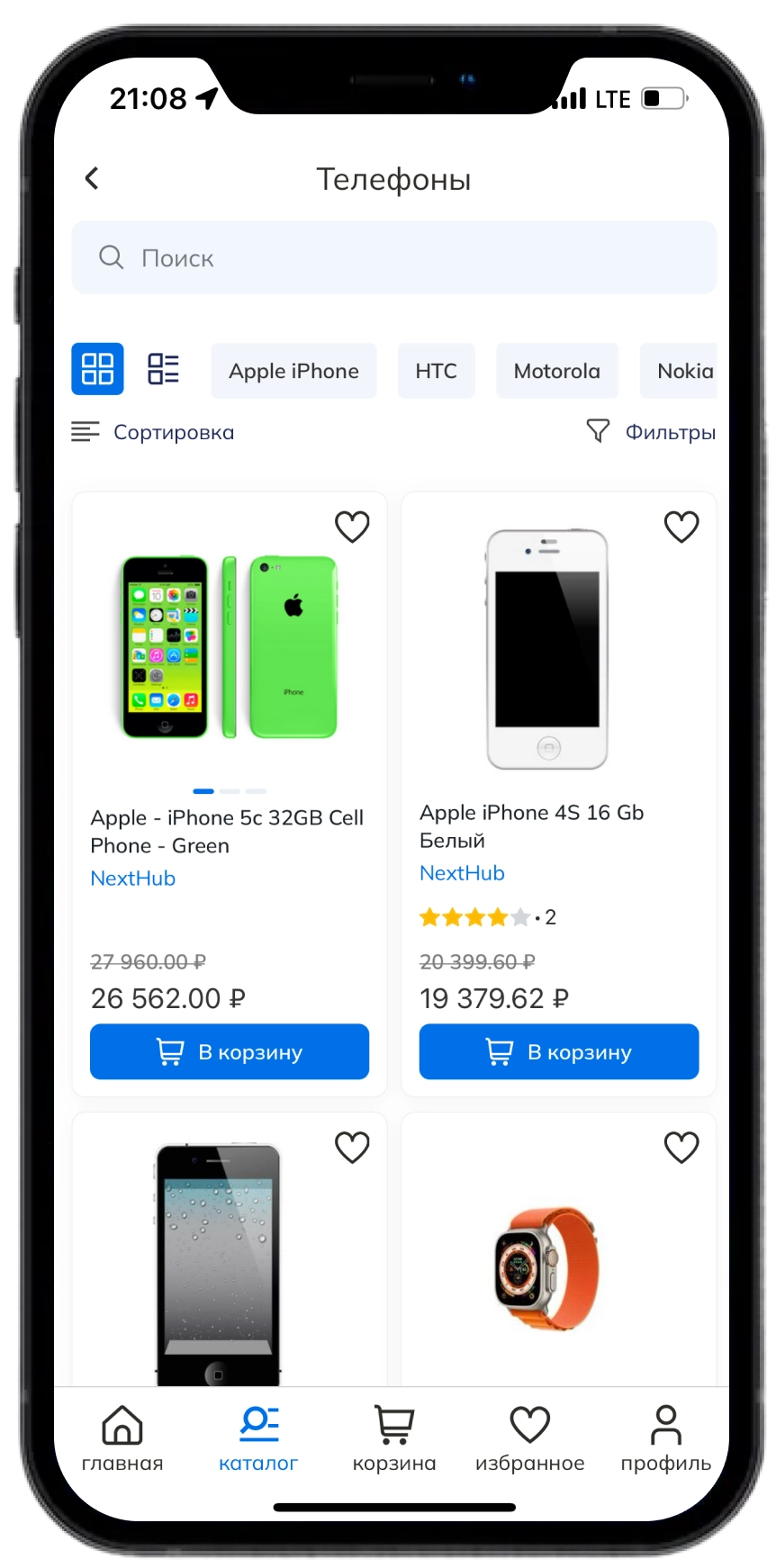776x1568 pixels.
Task: Switch to list view layout
Action: pos(163,369)
